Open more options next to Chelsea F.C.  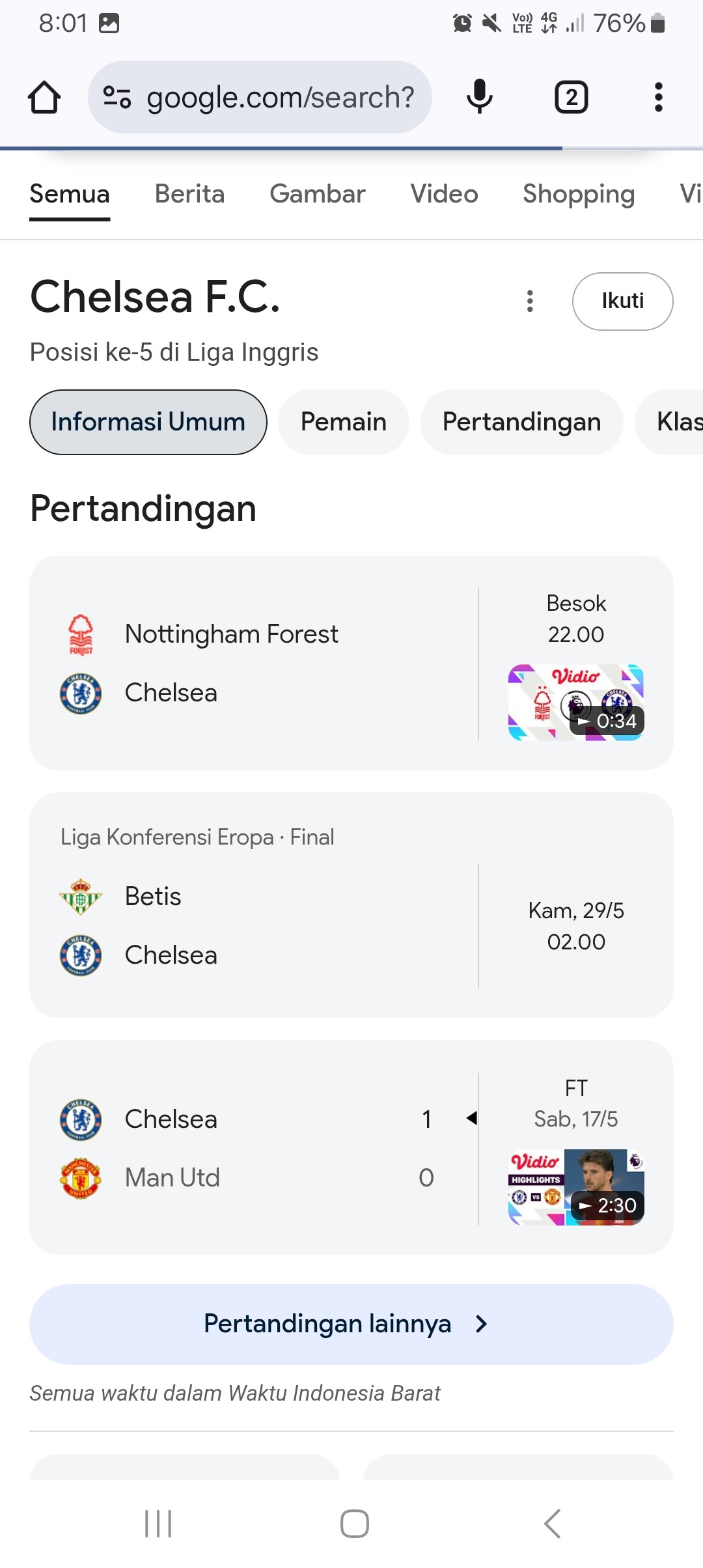click(530, 301)
